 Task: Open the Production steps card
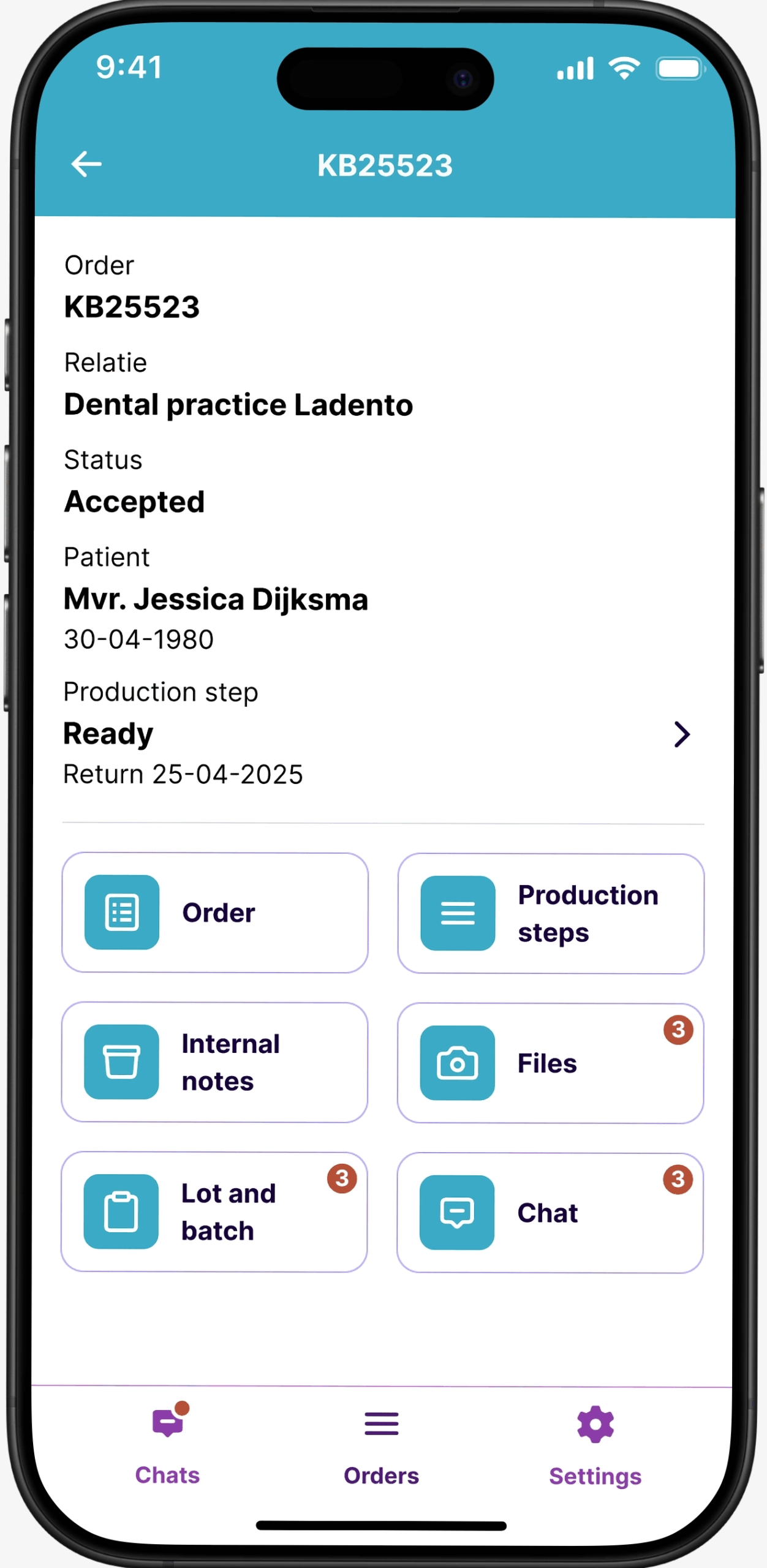point(551,913)
